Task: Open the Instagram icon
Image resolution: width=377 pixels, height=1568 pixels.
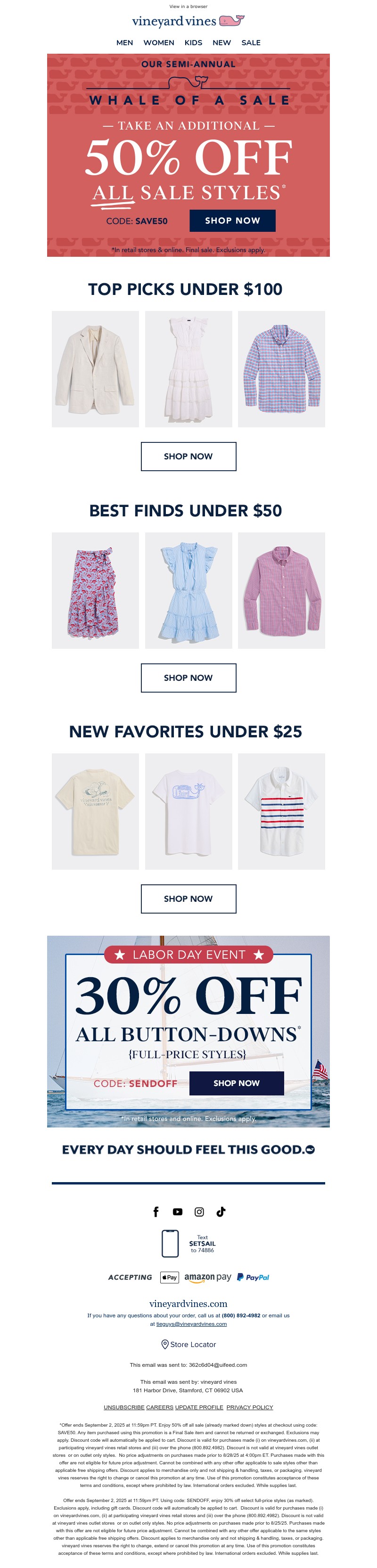Action: click(199, 1211)
